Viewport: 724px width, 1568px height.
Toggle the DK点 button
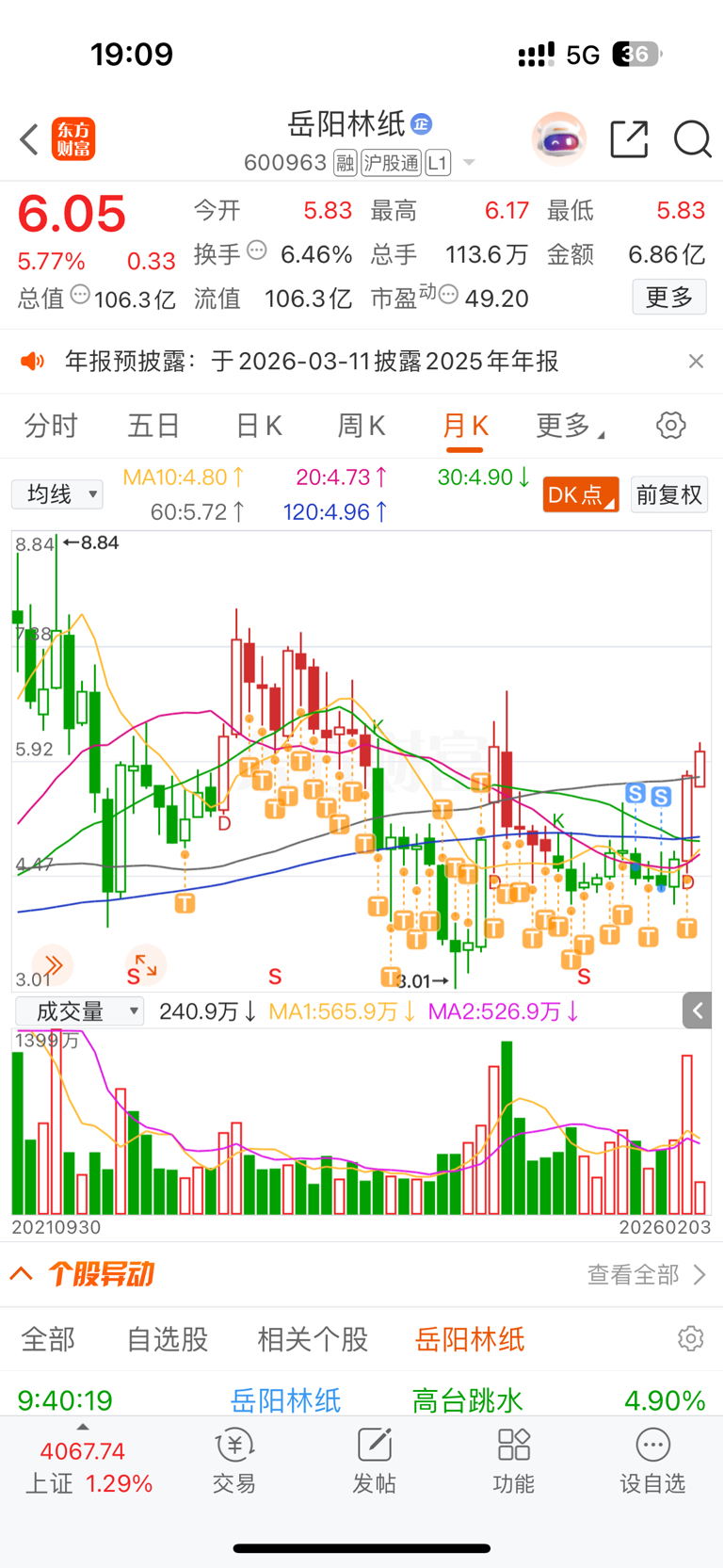580,495
